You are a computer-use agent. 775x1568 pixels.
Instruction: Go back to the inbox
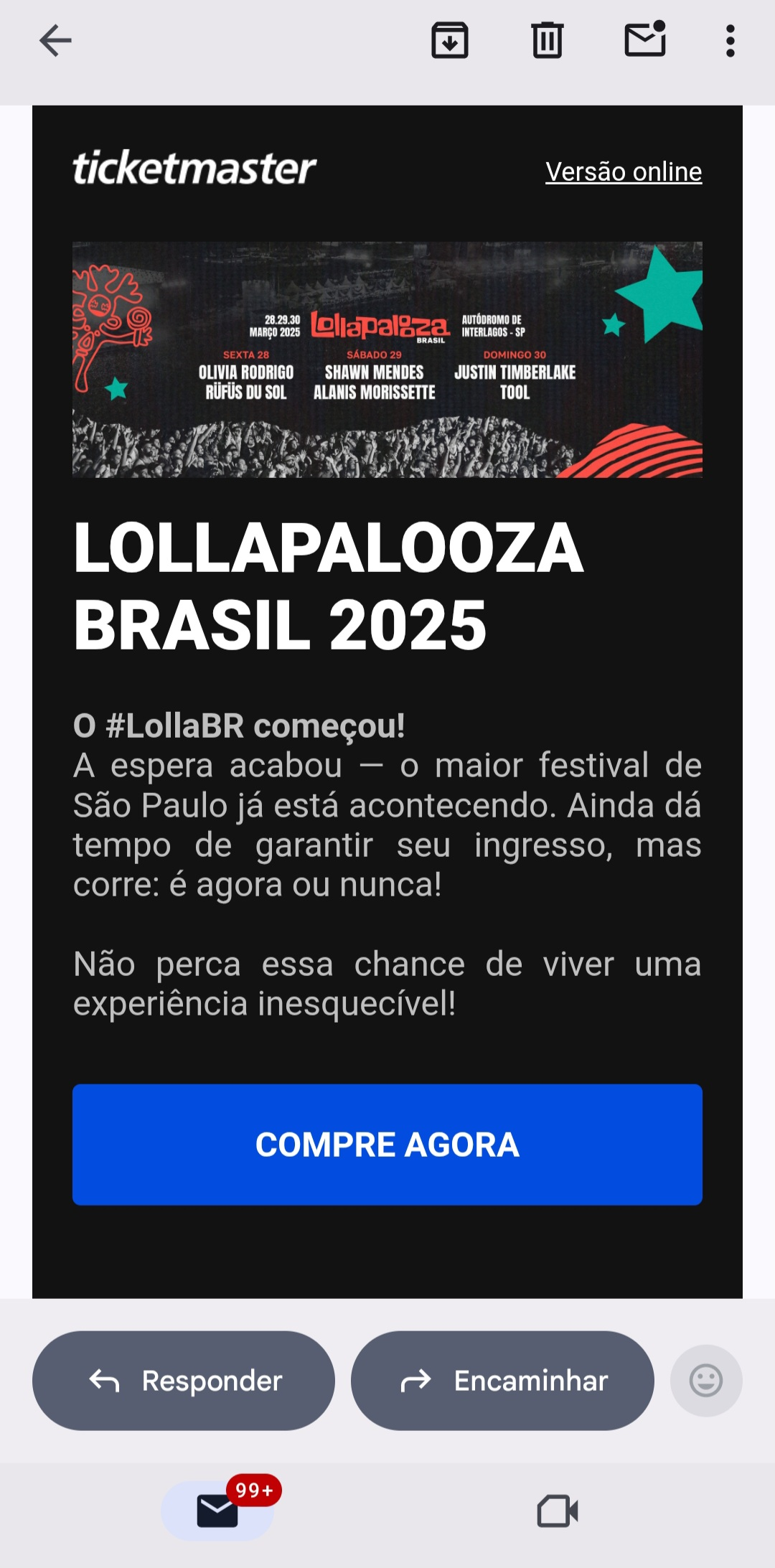(55, 41)
